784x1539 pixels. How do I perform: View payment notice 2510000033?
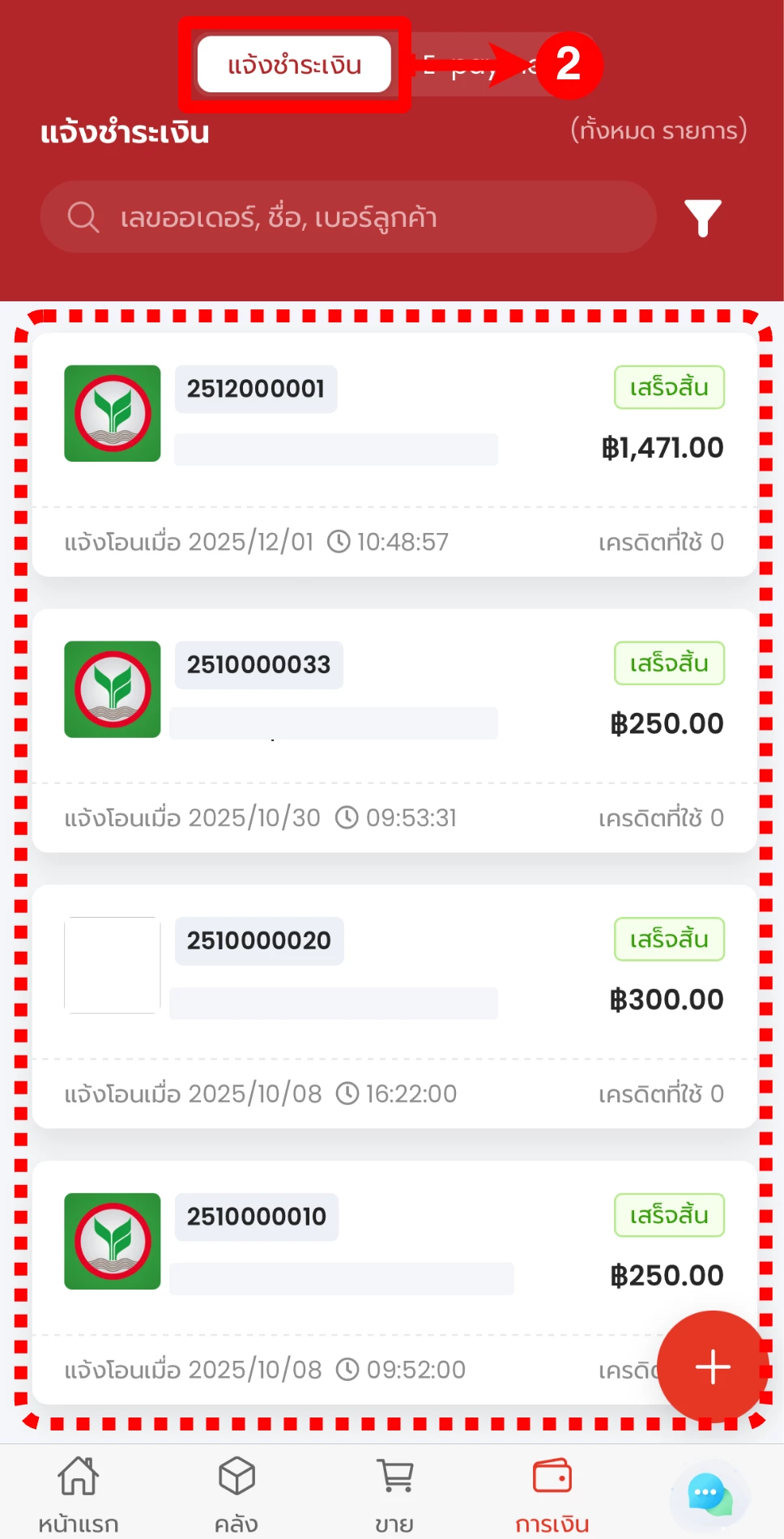[x=394, y=729]
